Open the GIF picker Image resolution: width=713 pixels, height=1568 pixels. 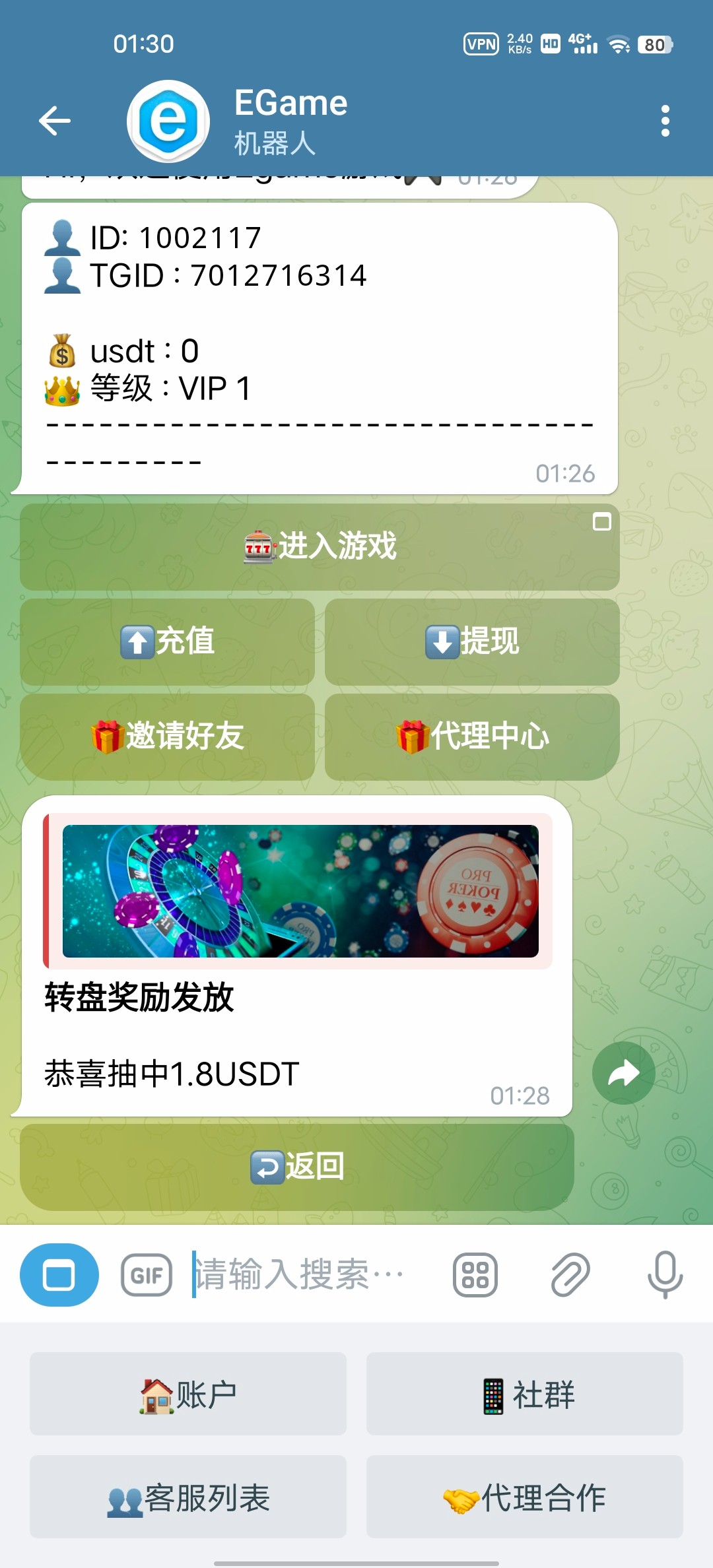click(x=147, y=1275)
